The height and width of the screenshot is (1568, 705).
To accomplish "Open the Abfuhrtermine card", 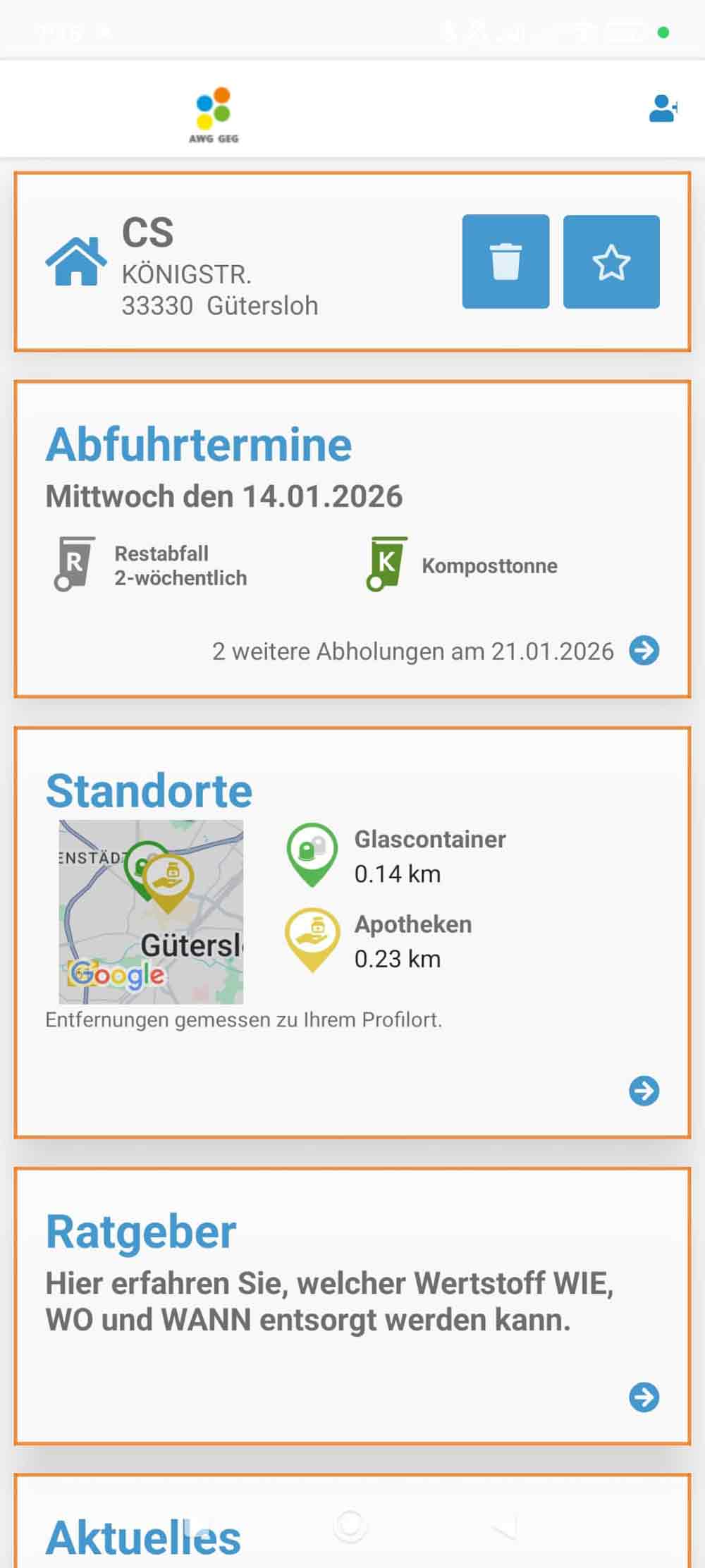I will pyautogui.click(x=352, y=539).
